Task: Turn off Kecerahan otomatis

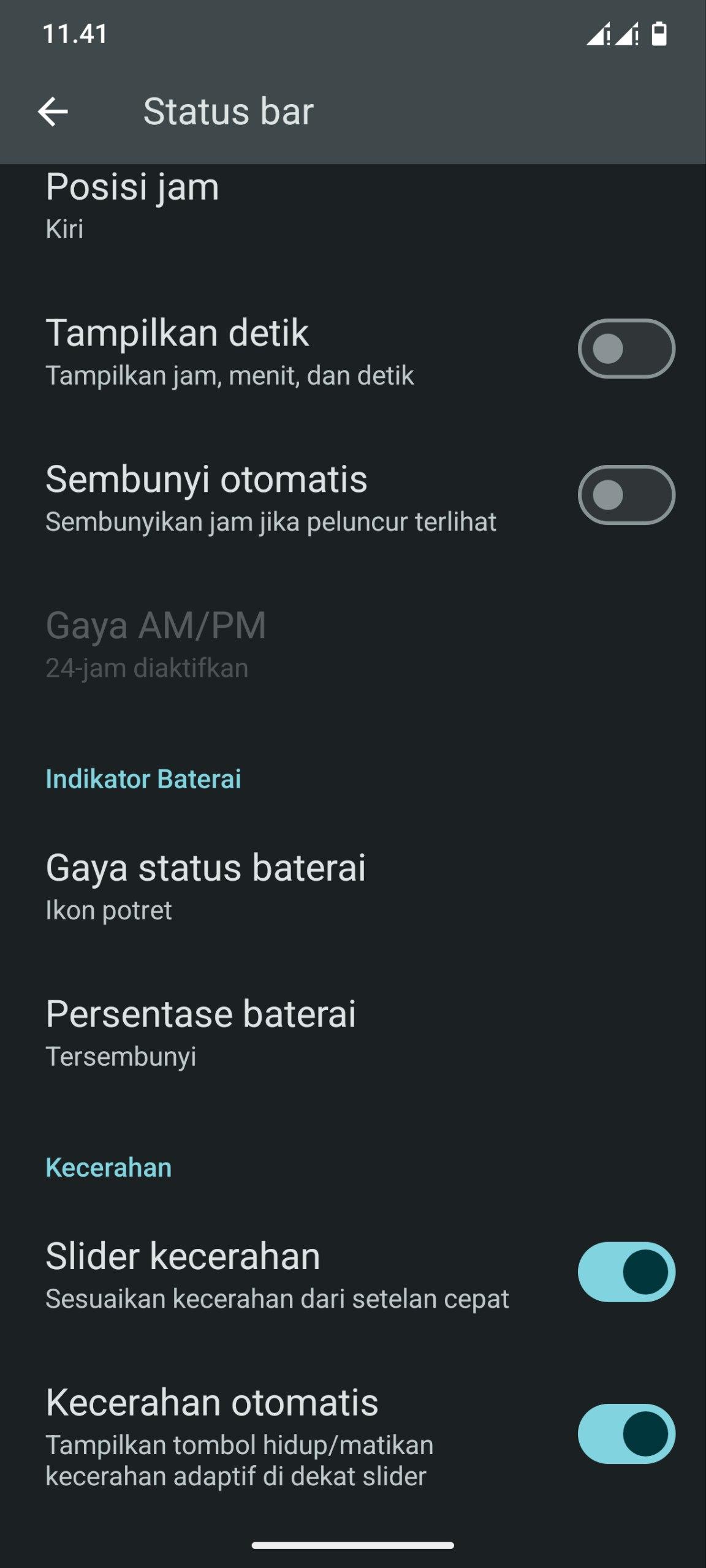Action: coord(626,1433)
